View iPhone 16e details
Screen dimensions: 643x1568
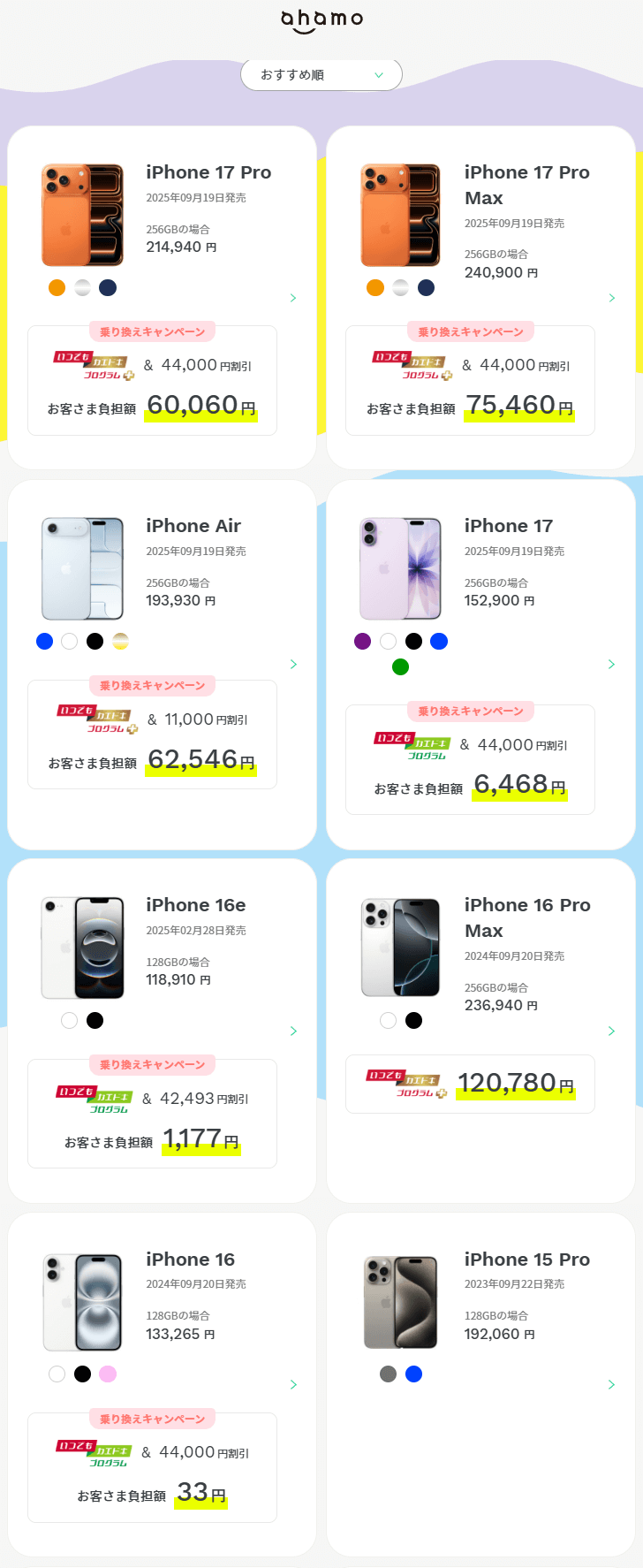[195, 905]
